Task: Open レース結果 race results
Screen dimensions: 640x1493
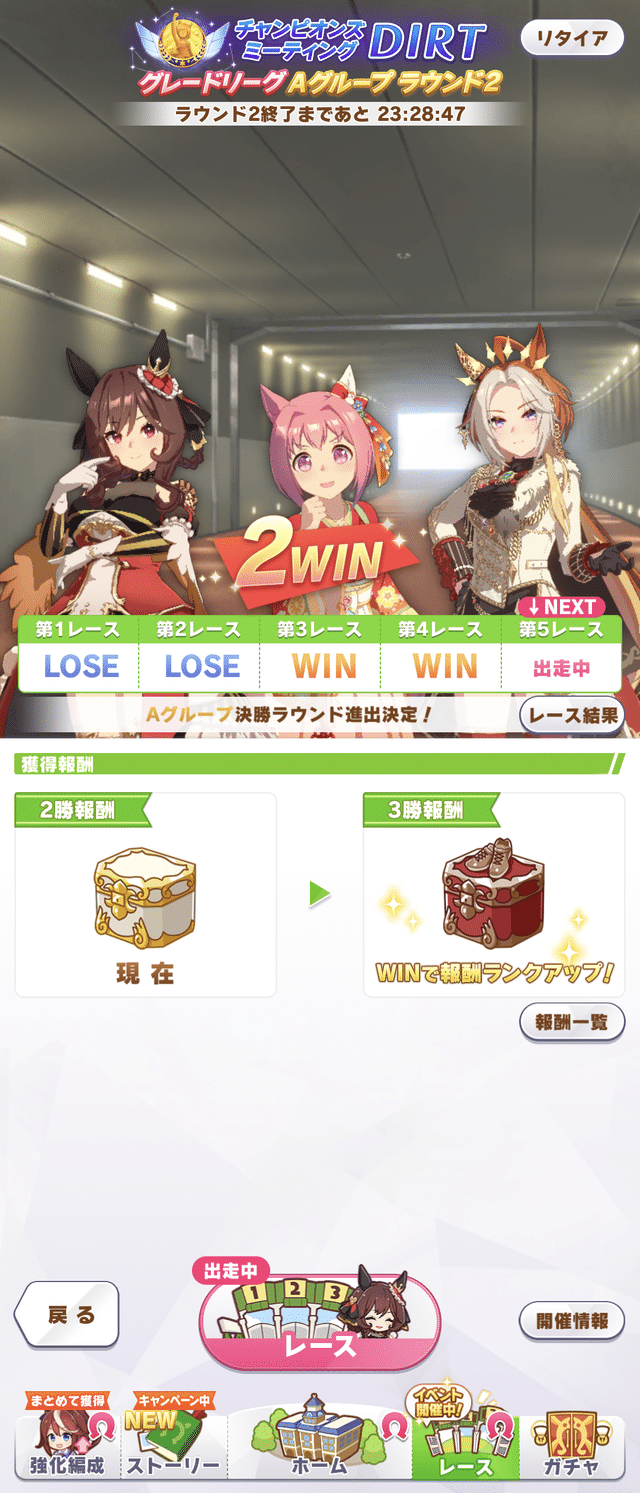Action: (572, 716)
